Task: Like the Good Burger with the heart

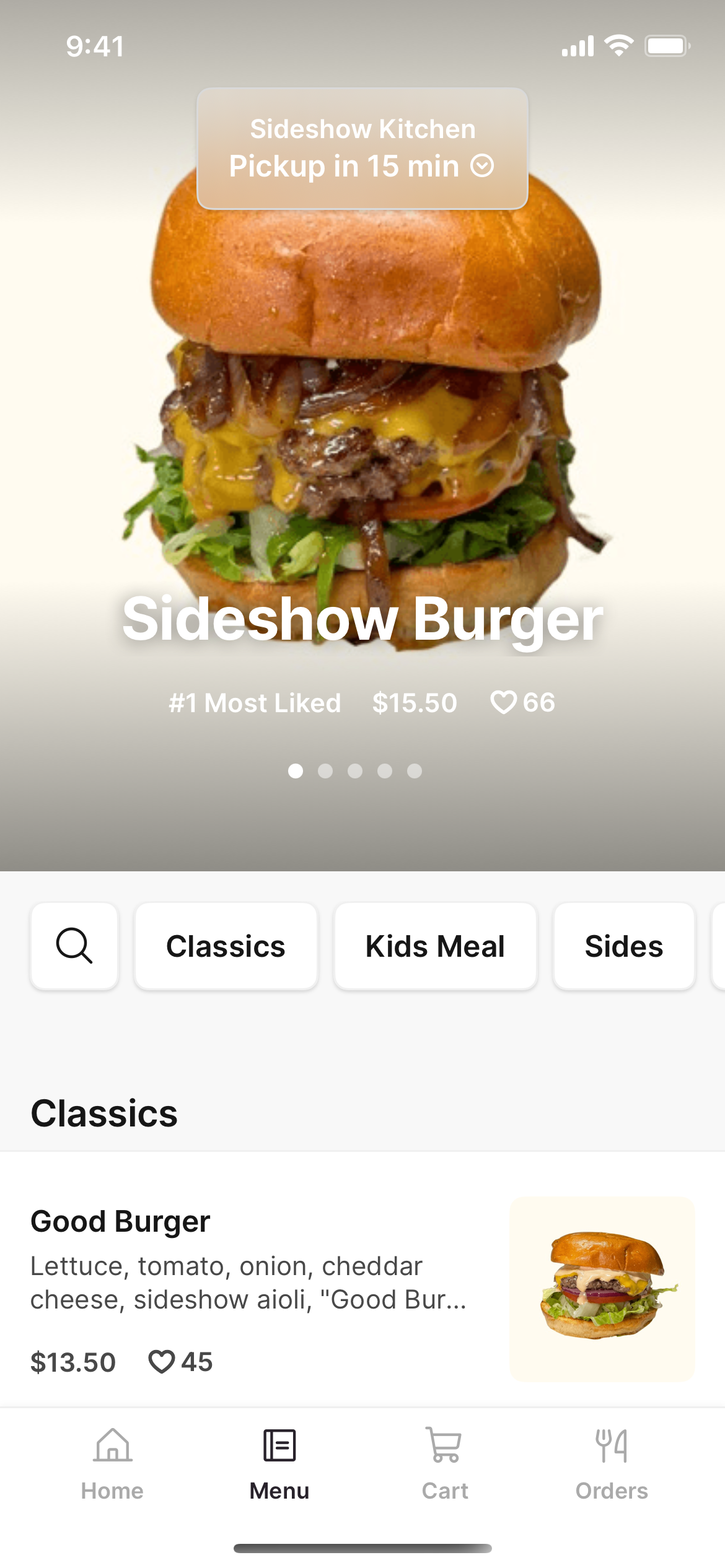Action: (162, 1362)
